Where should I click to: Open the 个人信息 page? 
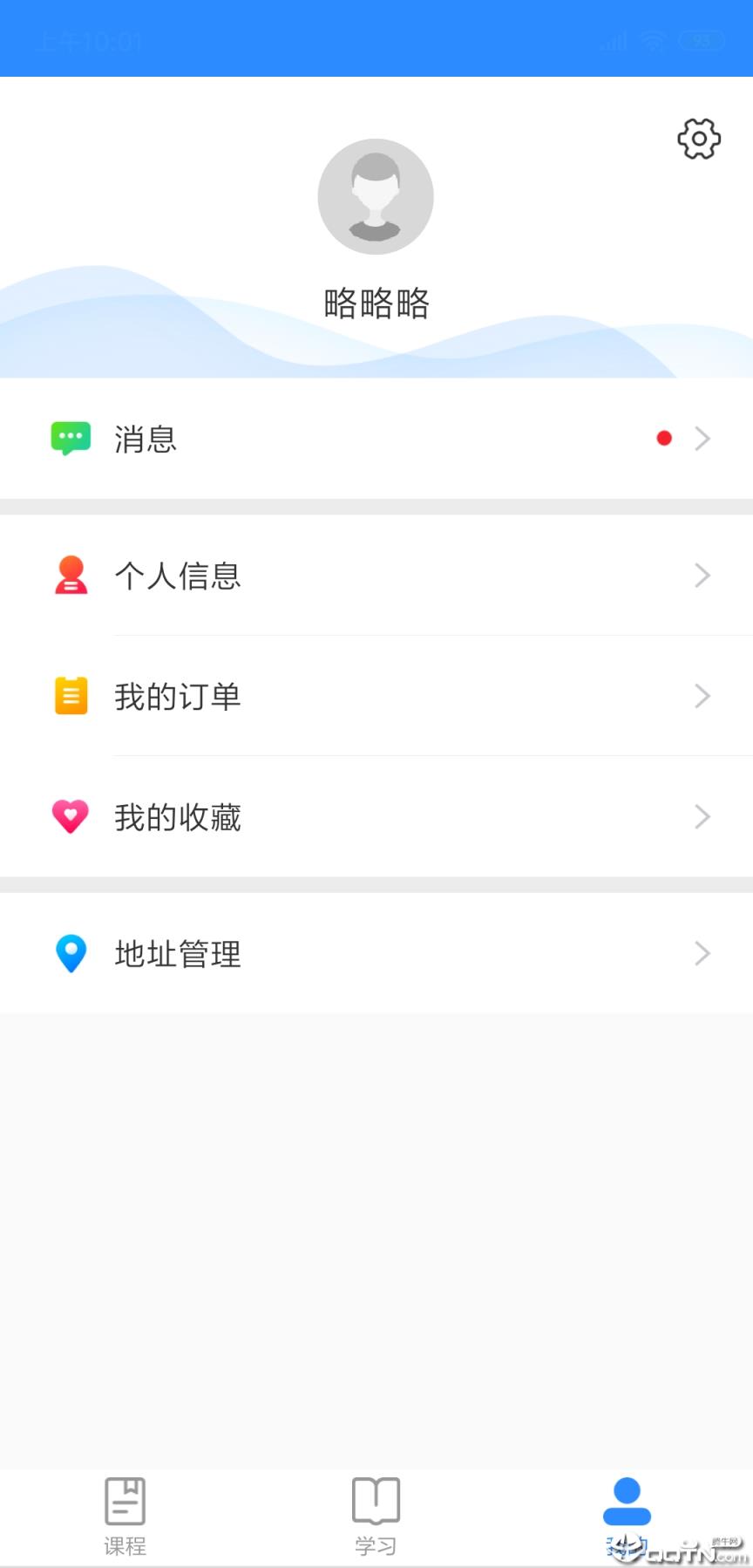tap(178, 576)
